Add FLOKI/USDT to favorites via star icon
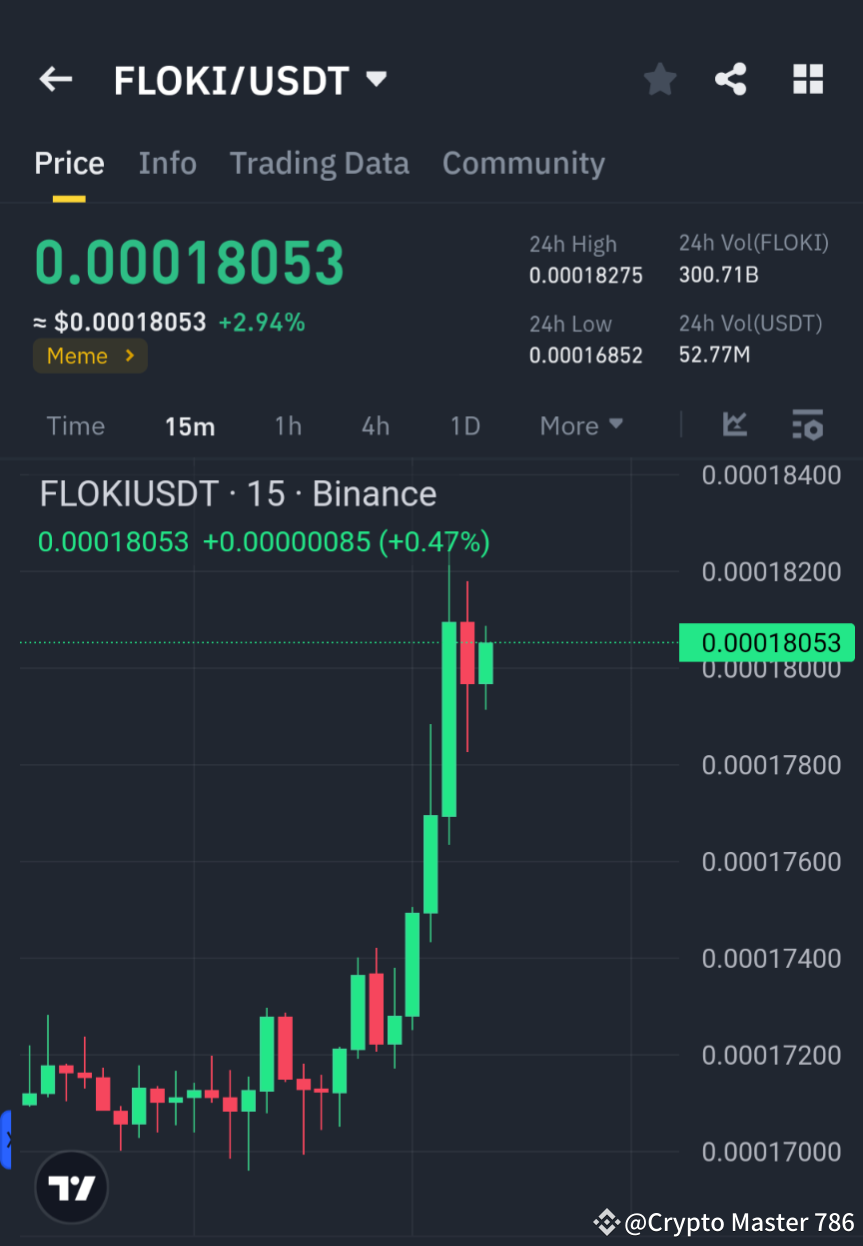The image size is (863, 1246). click(x=659, y=79)
